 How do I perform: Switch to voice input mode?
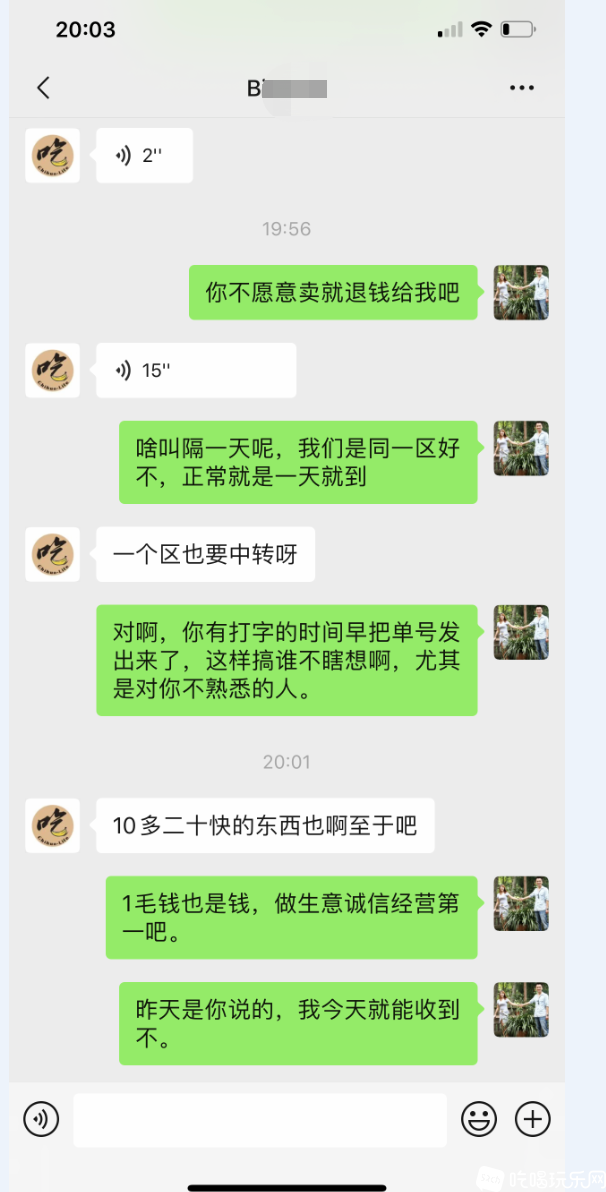coord(41,1118)
